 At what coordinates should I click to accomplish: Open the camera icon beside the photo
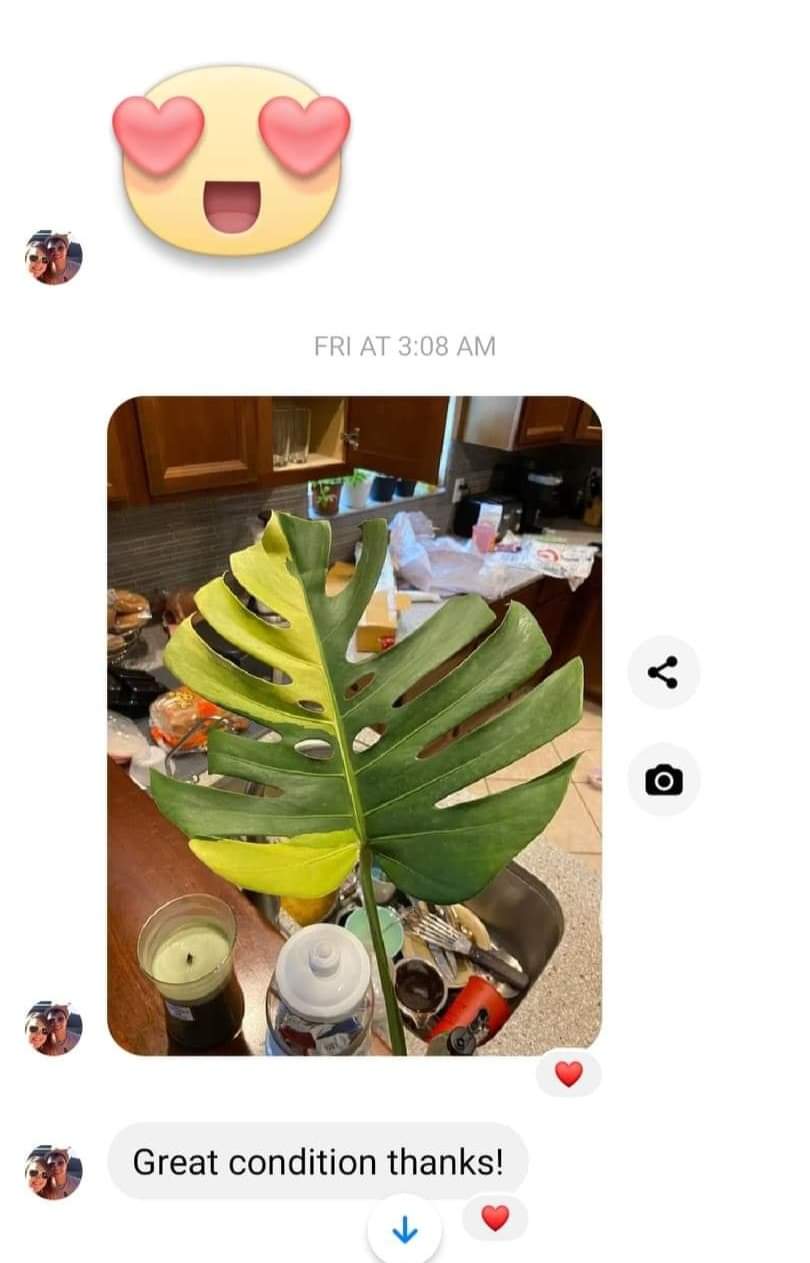tap(663, 779)
